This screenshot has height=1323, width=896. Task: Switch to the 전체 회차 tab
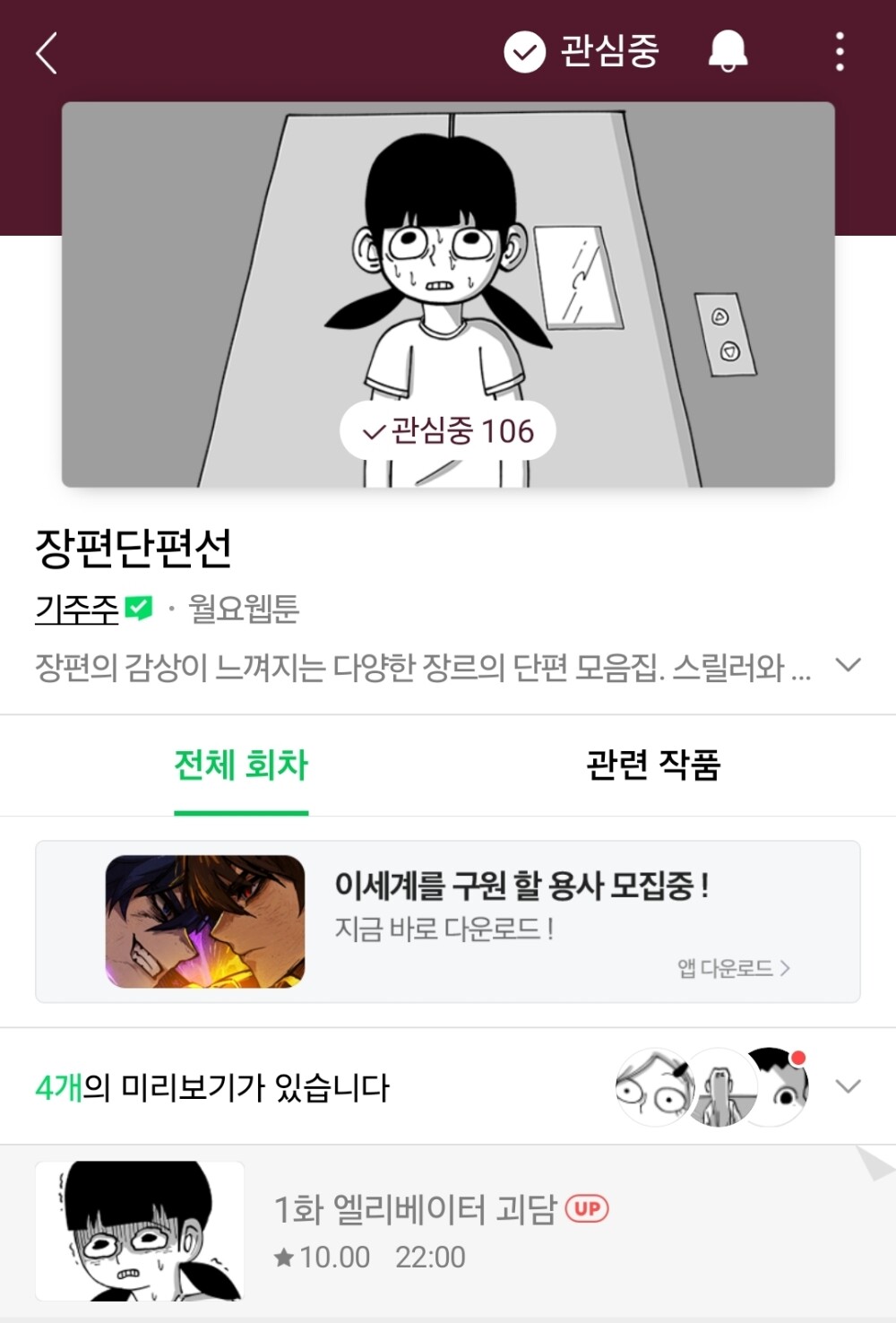pos(241,765)
